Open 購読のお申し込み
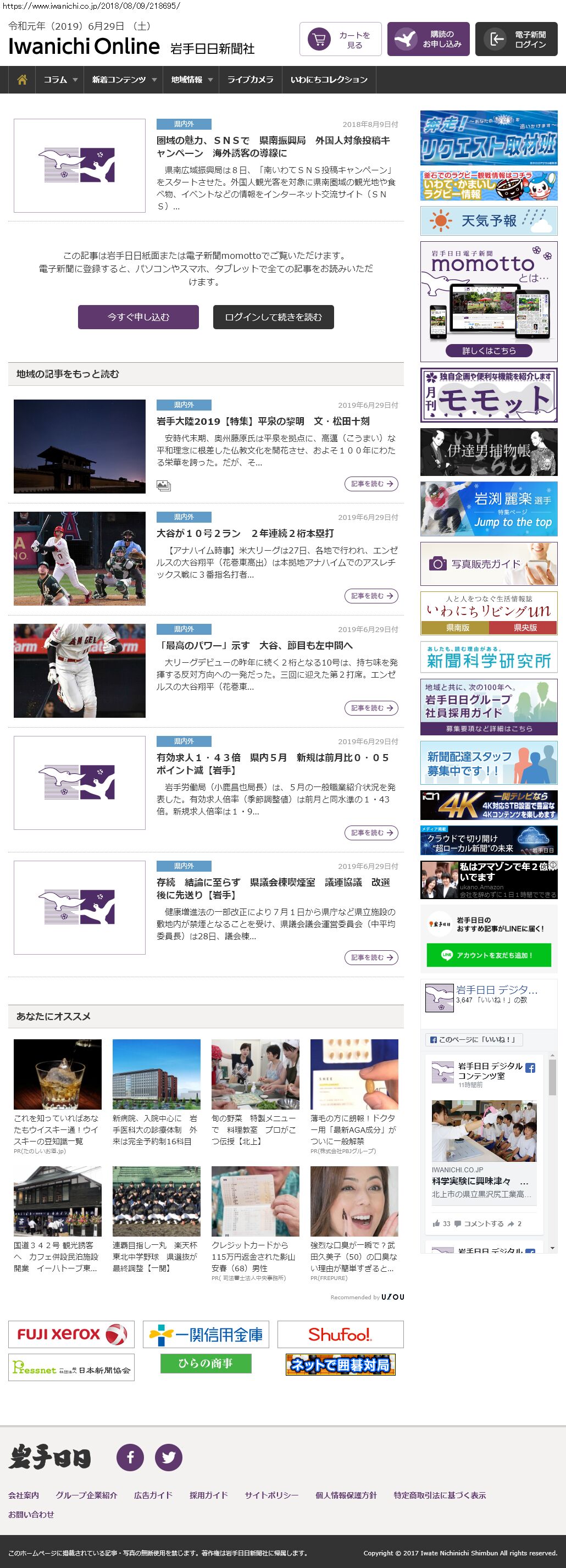This screenshot has height=1568, width=566. [x=429, y=40]
